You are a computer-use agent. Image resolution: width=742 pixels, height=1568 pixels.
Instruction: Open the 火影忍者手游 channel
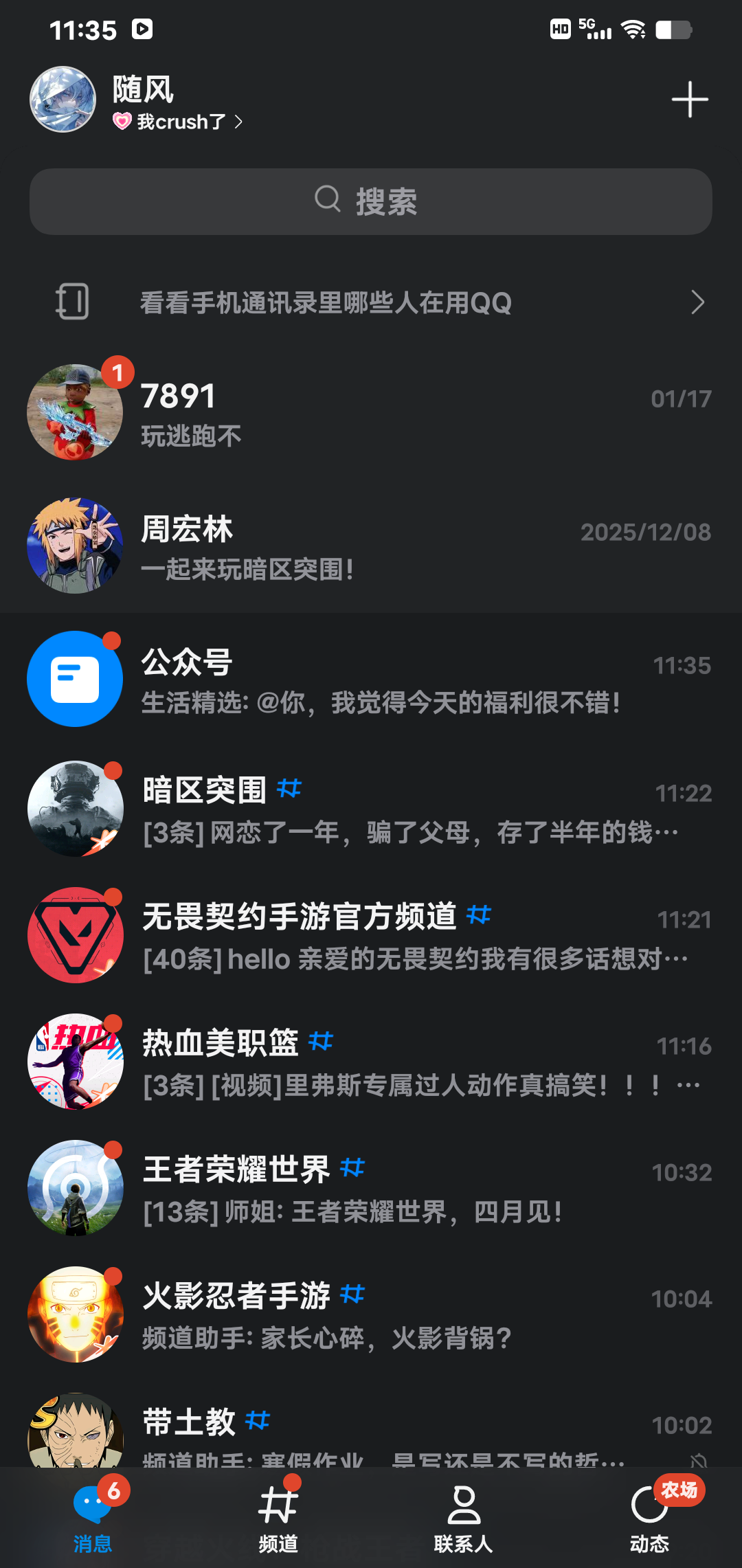pyautogui.click(x=371, y=1314)
